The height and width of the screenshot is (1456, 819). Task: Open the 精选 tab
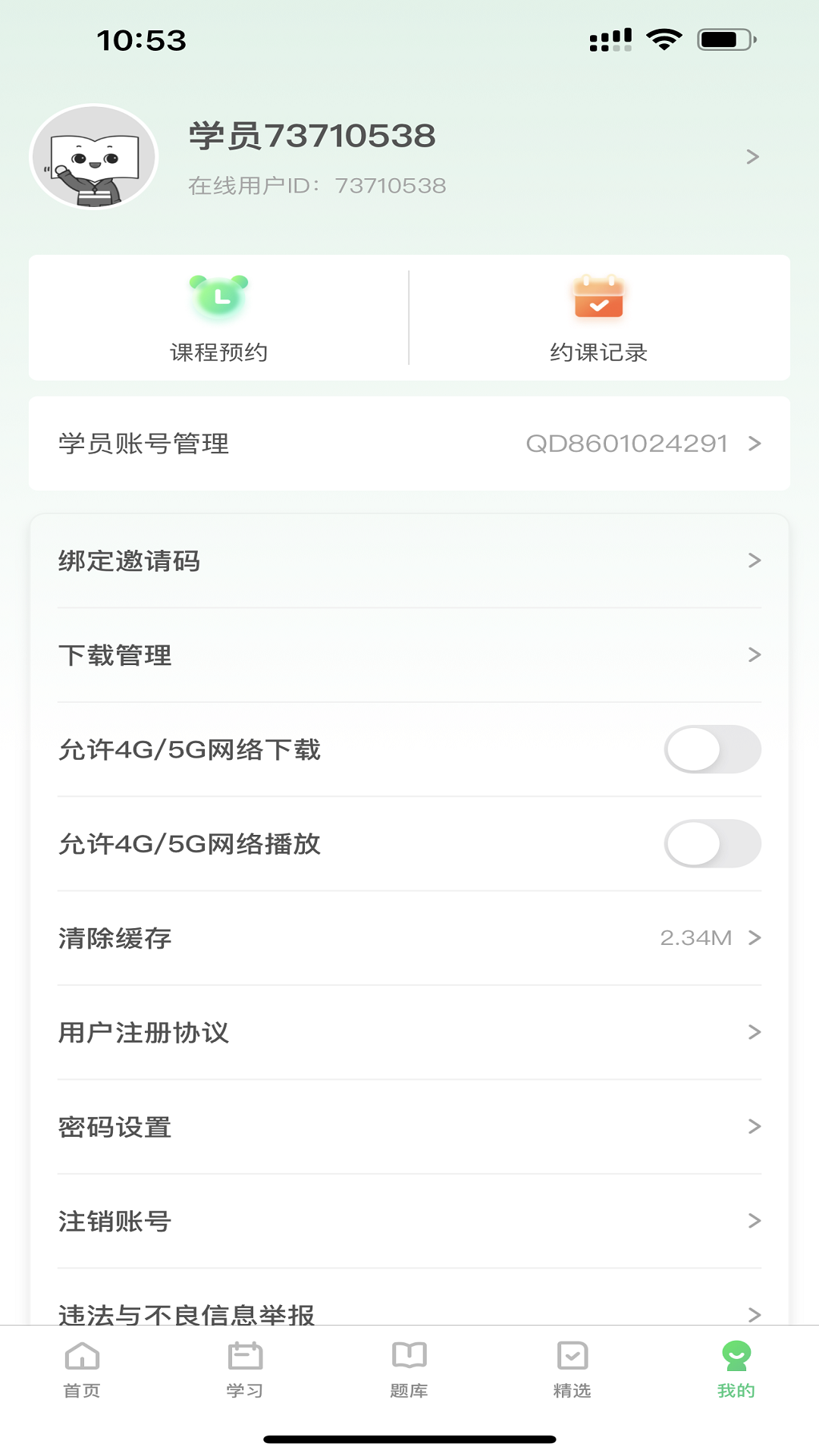pos(572,1370)
